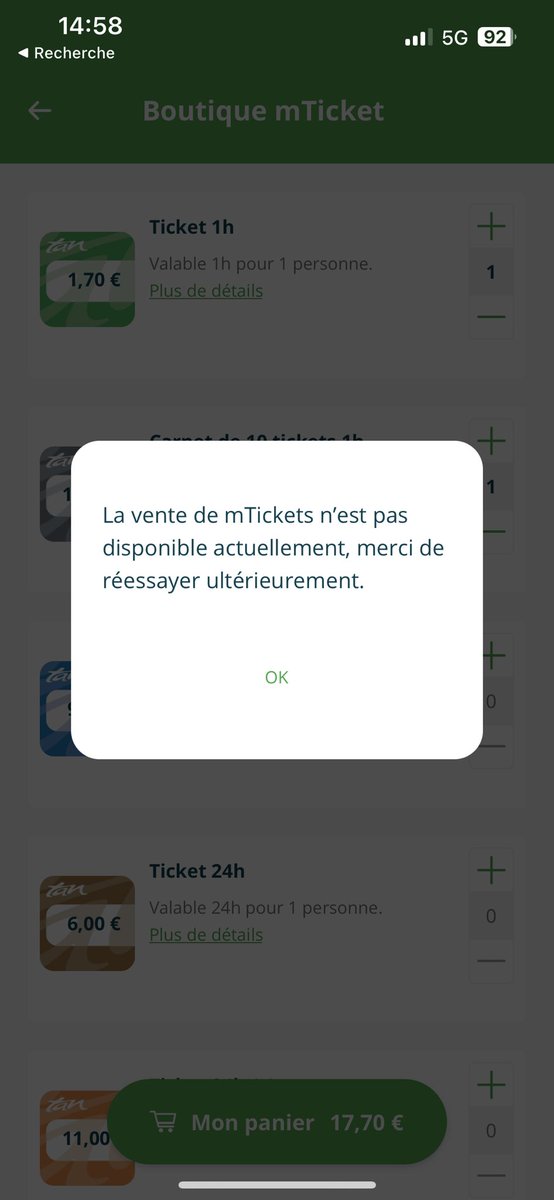This screenshot has height=1200, width=554.
Task: Decrease Ticket 1h quantity with minus
Action: pos(491,317)
